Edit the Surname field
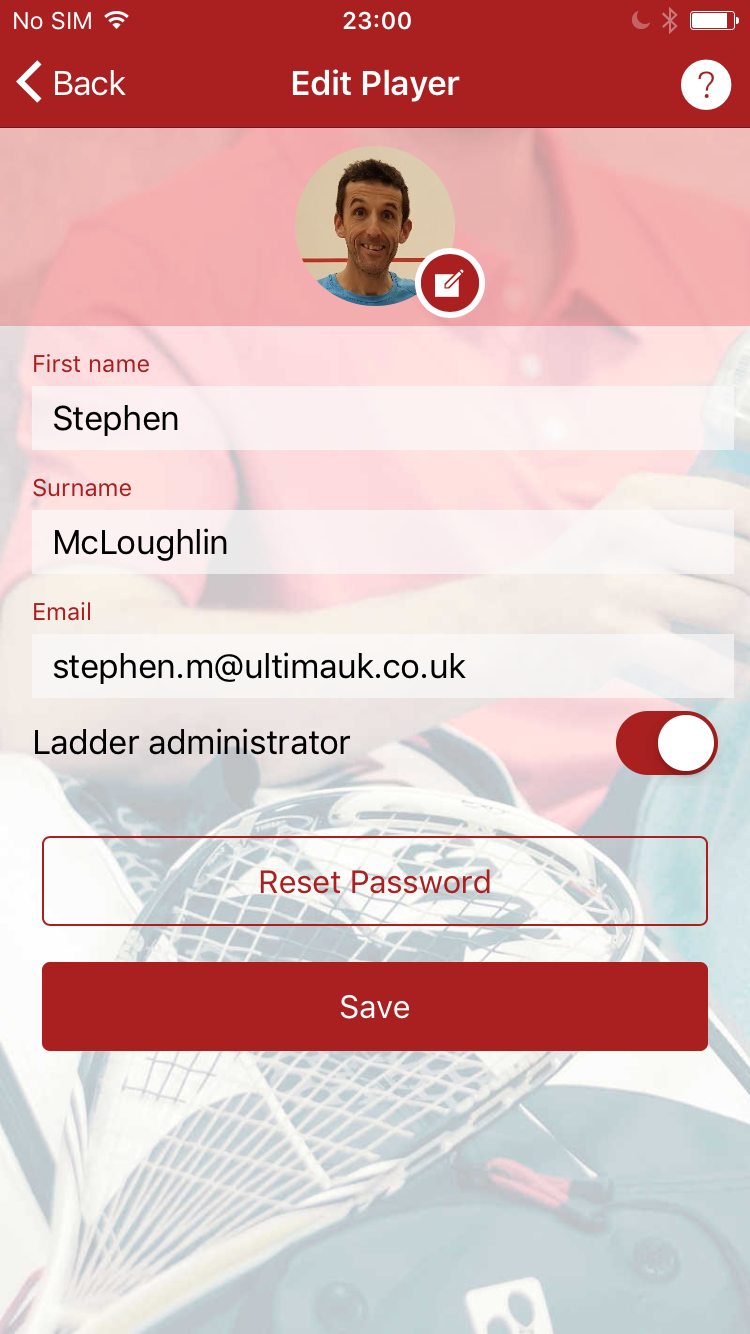Image resolution: width=750 pixels, height=1334 pixels. pos(382,542)
